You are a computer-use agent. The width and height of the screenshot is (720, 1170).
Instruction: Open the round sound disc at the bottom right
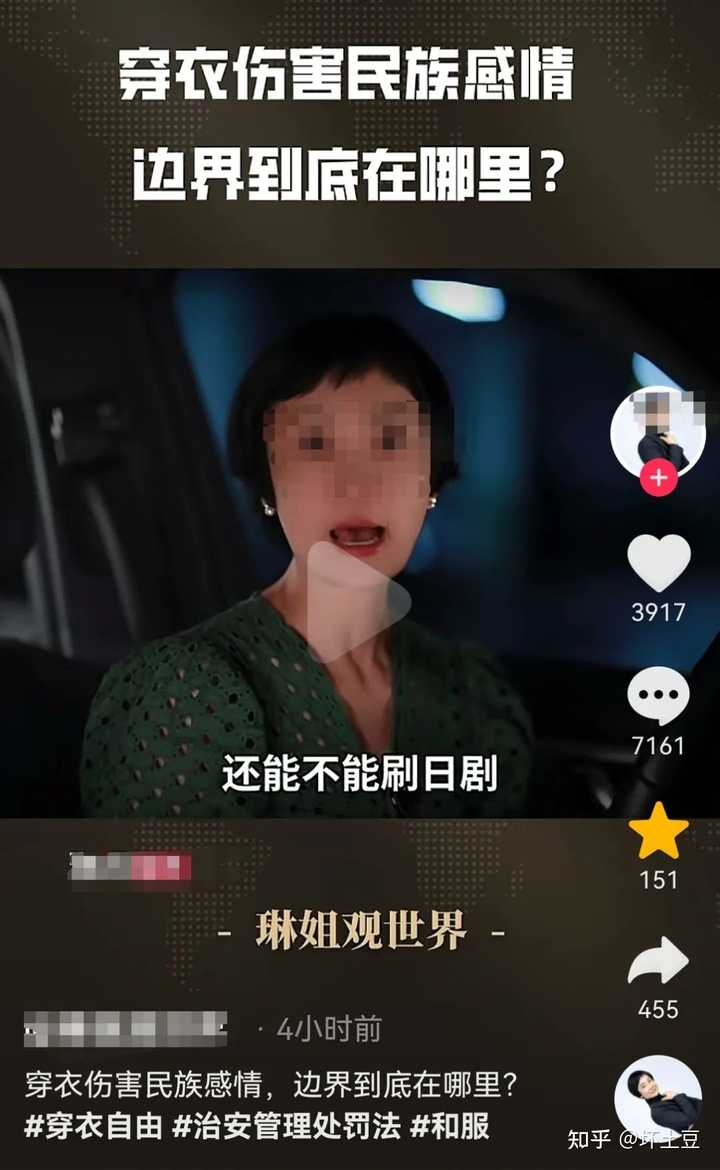(658, 1098)
